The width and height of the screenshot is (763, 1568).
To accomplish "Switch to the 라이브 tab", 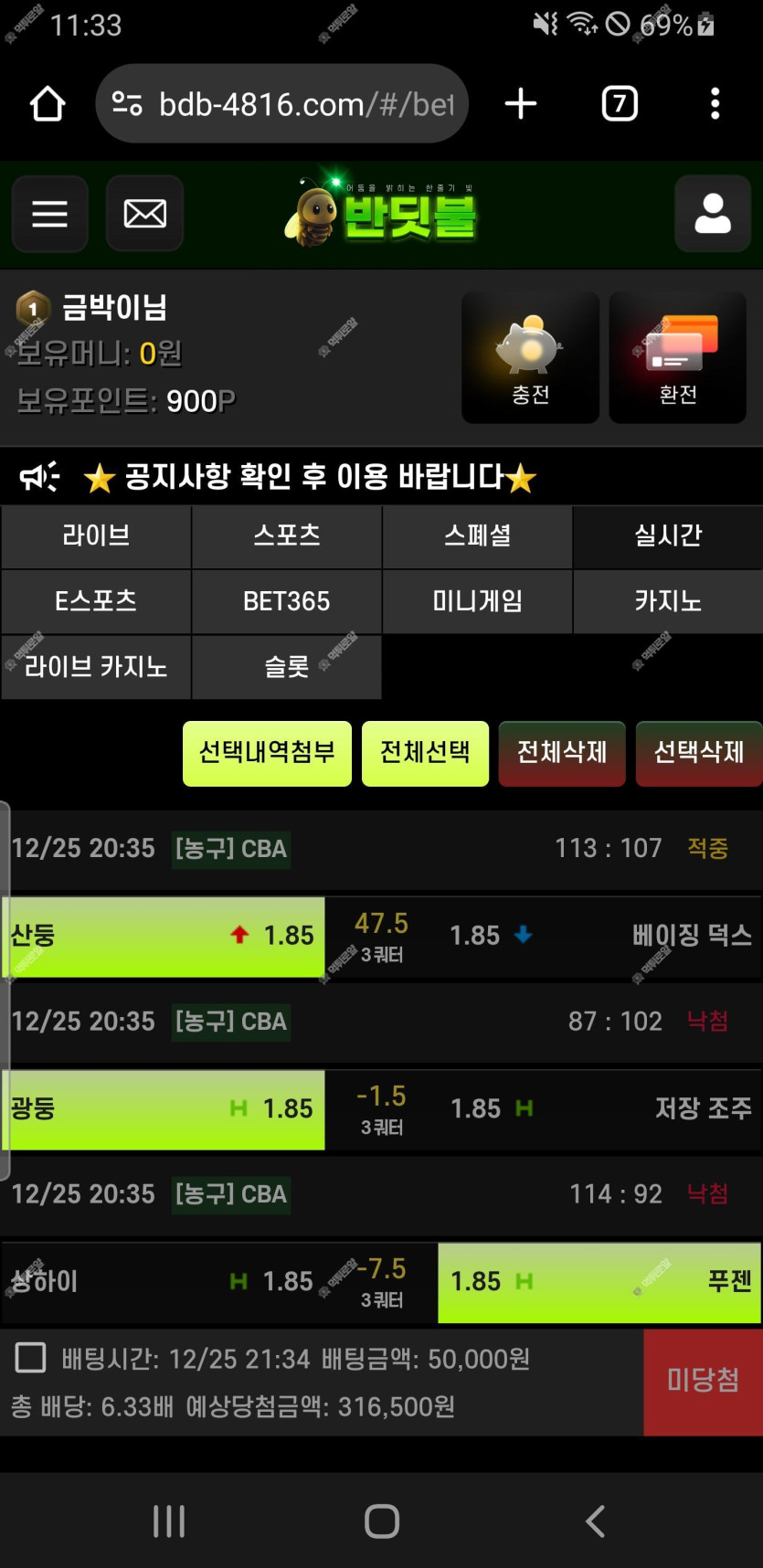I will [x=96, y=535].
